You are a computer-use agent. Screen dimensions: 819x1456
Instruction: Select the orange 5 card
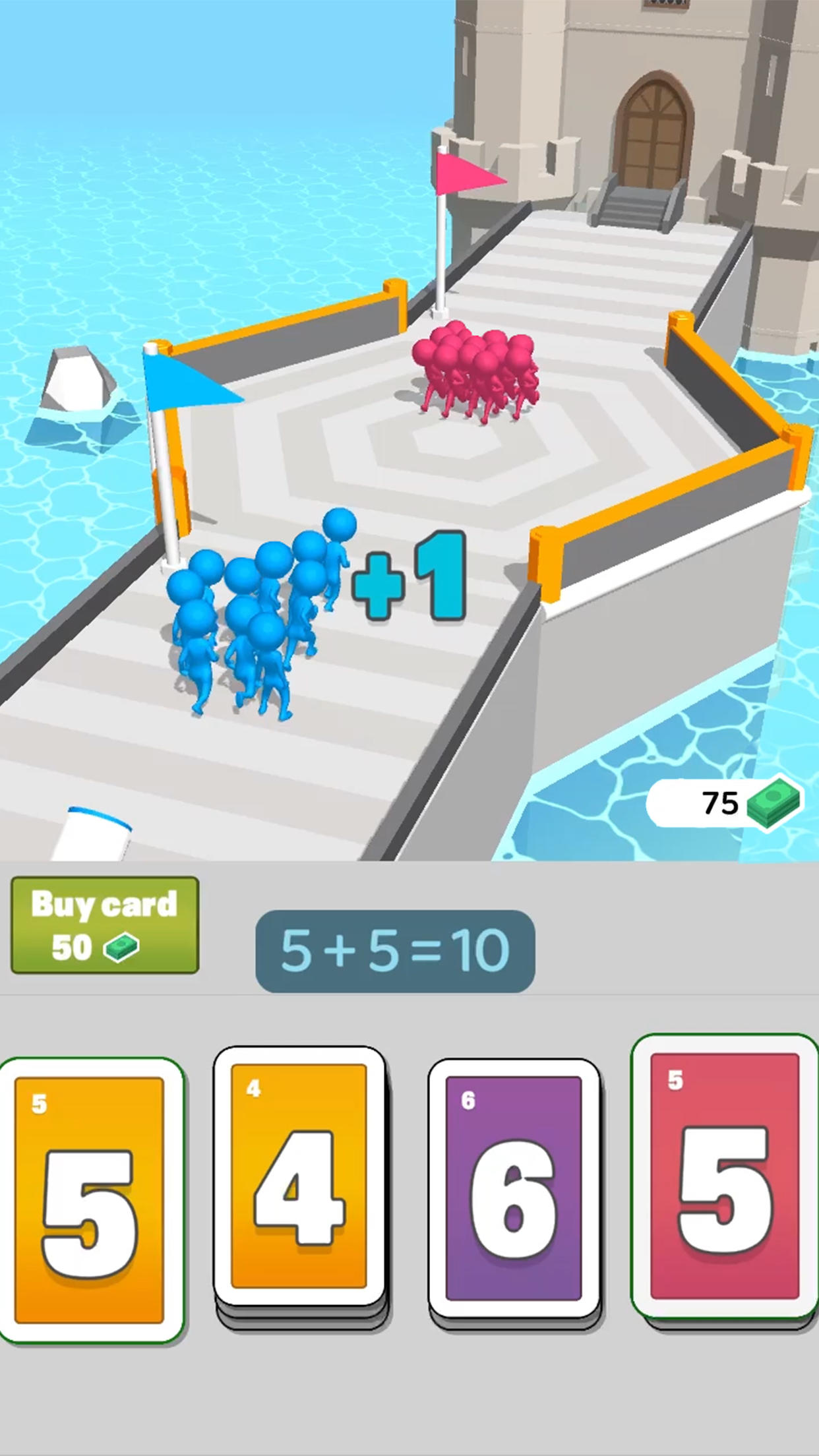(x=90, y=1200)
